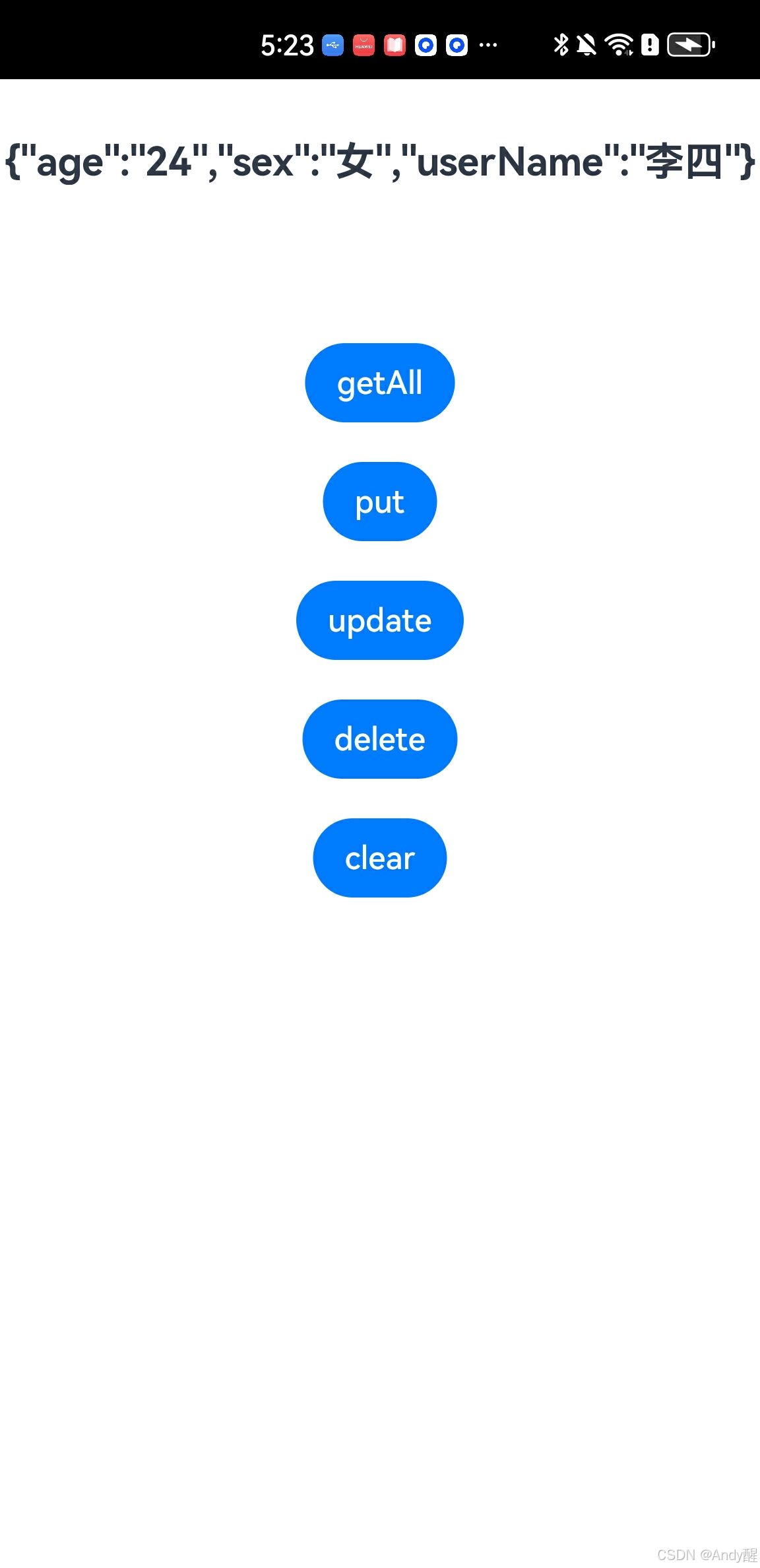760x1568 pixels.
Task: Choose the clear button
Action: coord(380,858)
